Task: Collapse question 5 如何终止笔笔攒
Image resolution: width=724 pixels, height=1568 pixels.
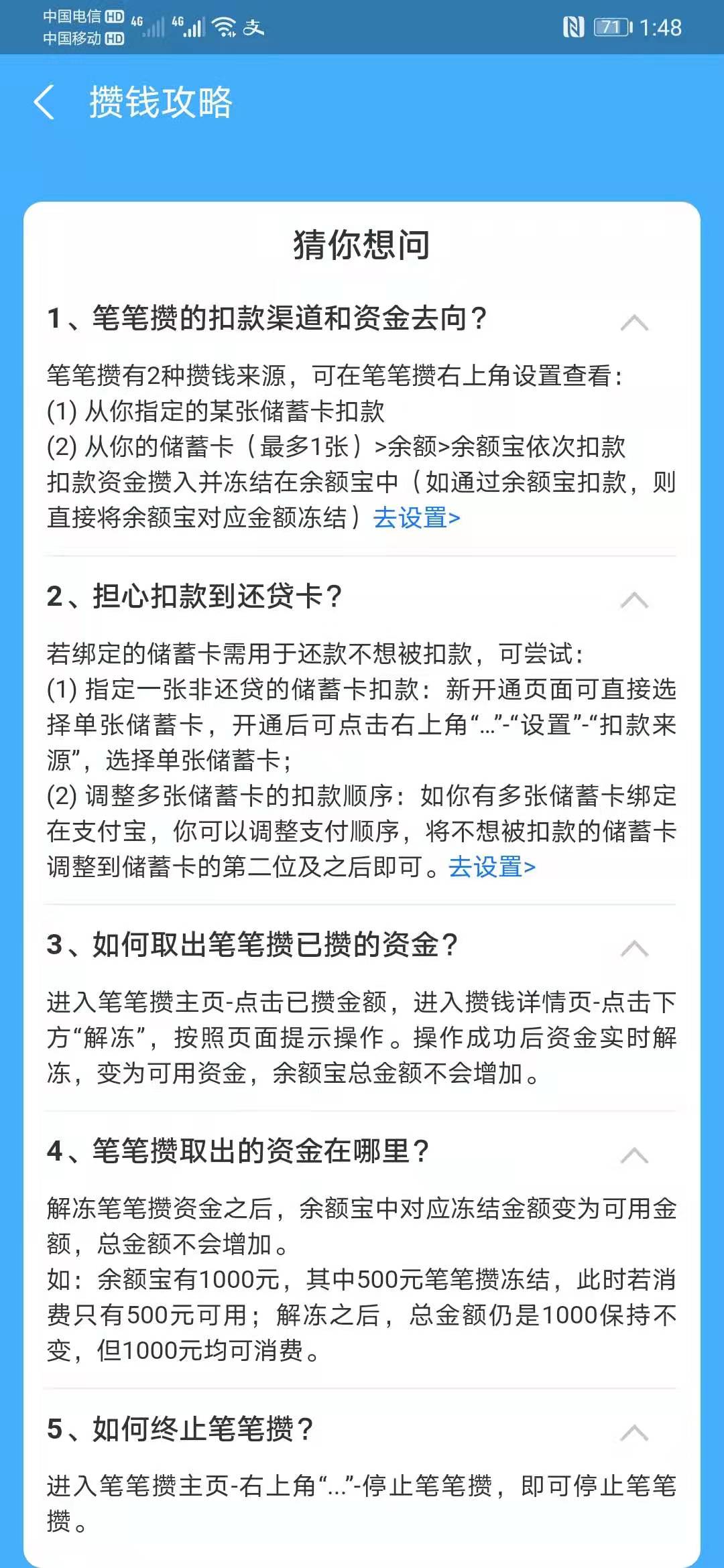Action: click(633, 1433)
